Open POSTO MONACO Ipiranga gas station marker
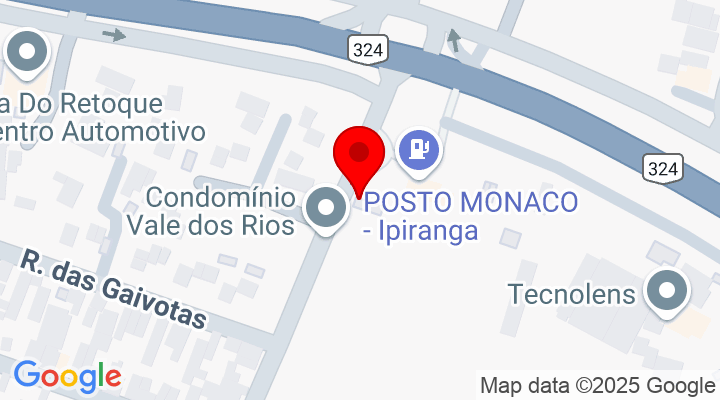Screen dimensions: 720x400 (419, 150)
